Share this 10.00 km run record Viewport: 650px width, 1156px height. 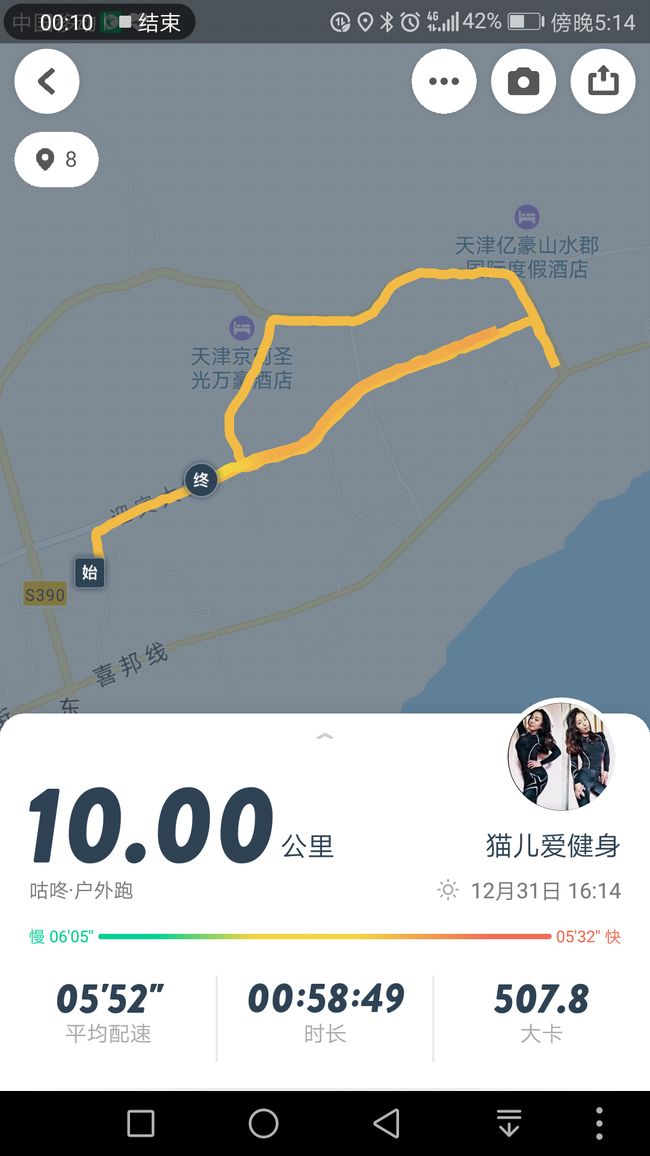(603, 81)
